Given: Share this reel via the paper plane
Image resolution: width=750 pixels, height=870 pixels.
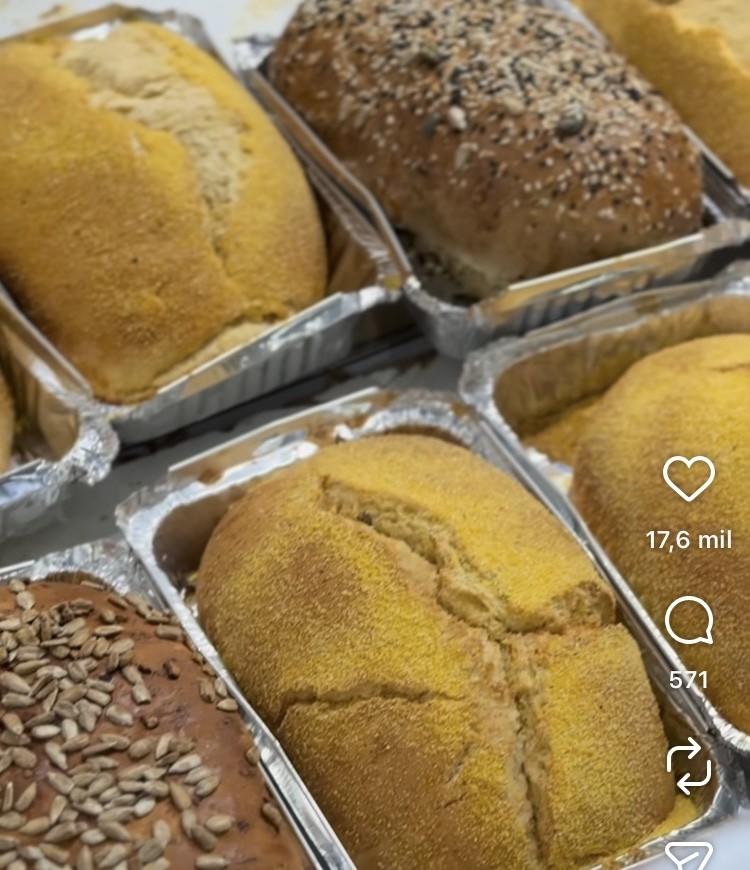Looking at the screenshot, I should click(689, 856).
